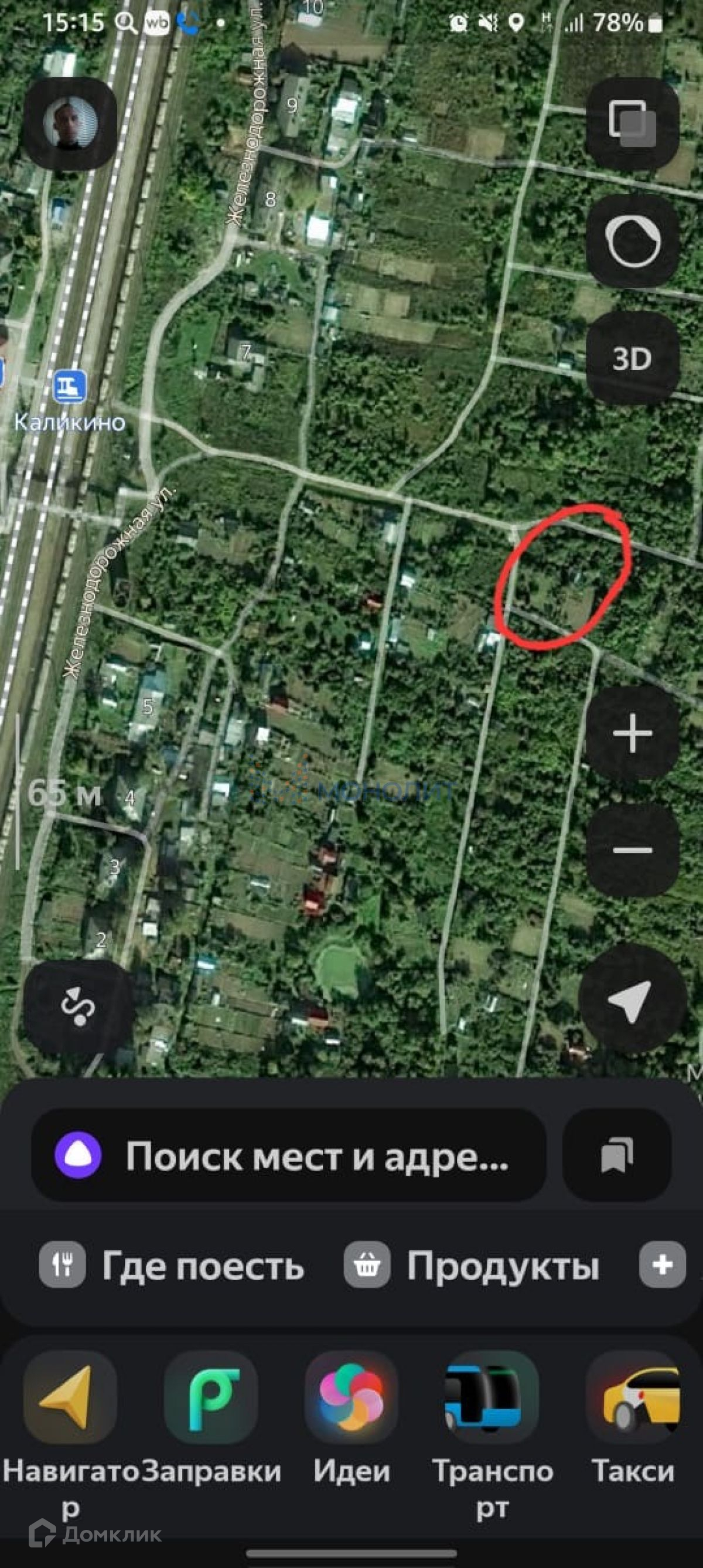This screenshot has width=703, height=1568.
Task: Zoom in with the plus button
Action: click(x=633, y=733)
